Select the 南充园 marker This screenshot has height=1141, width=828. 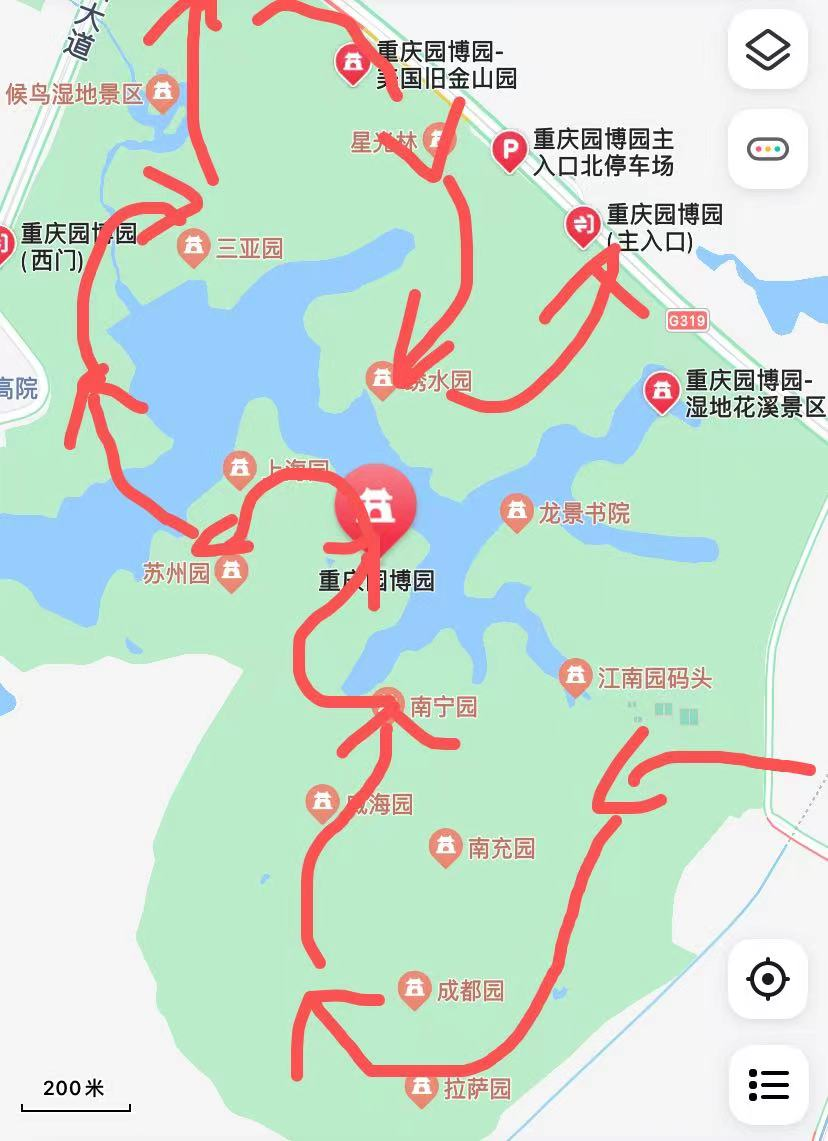pos(446,848)
